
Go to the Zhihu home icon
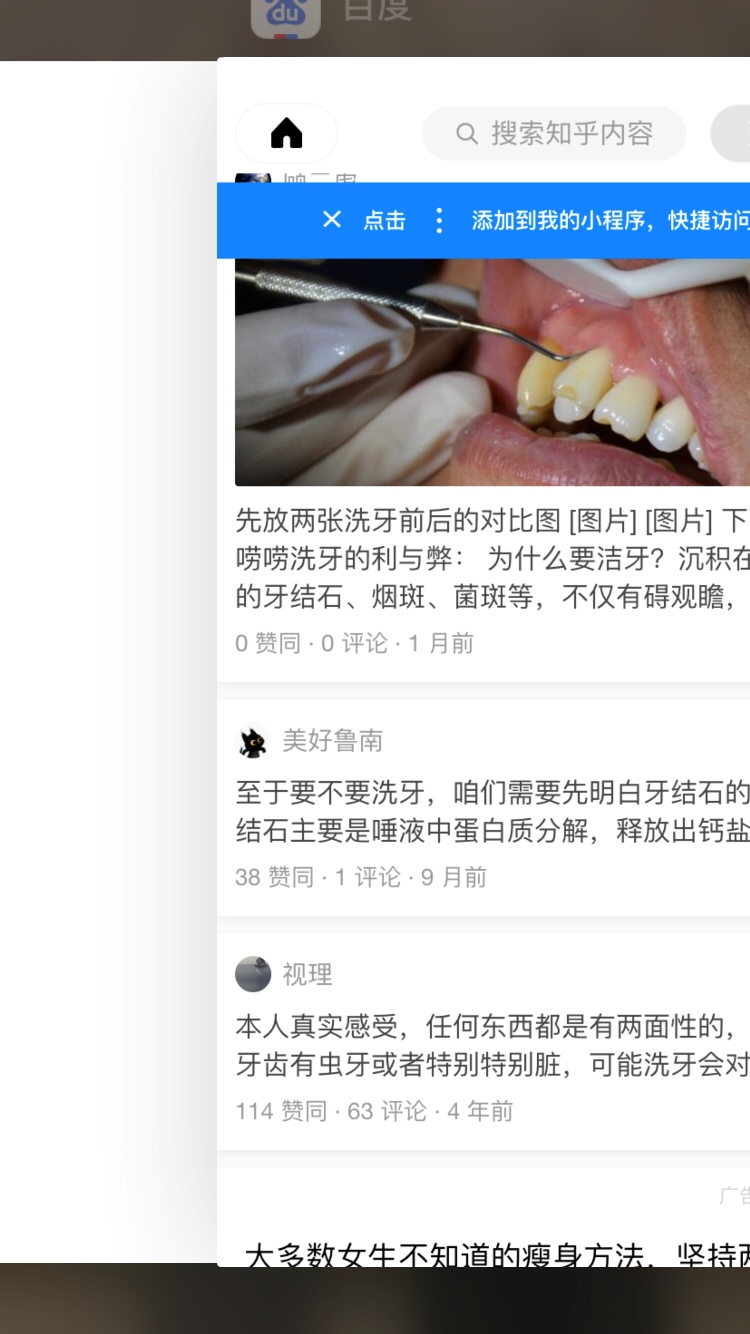pyautogui.click(x=286, y=133)
